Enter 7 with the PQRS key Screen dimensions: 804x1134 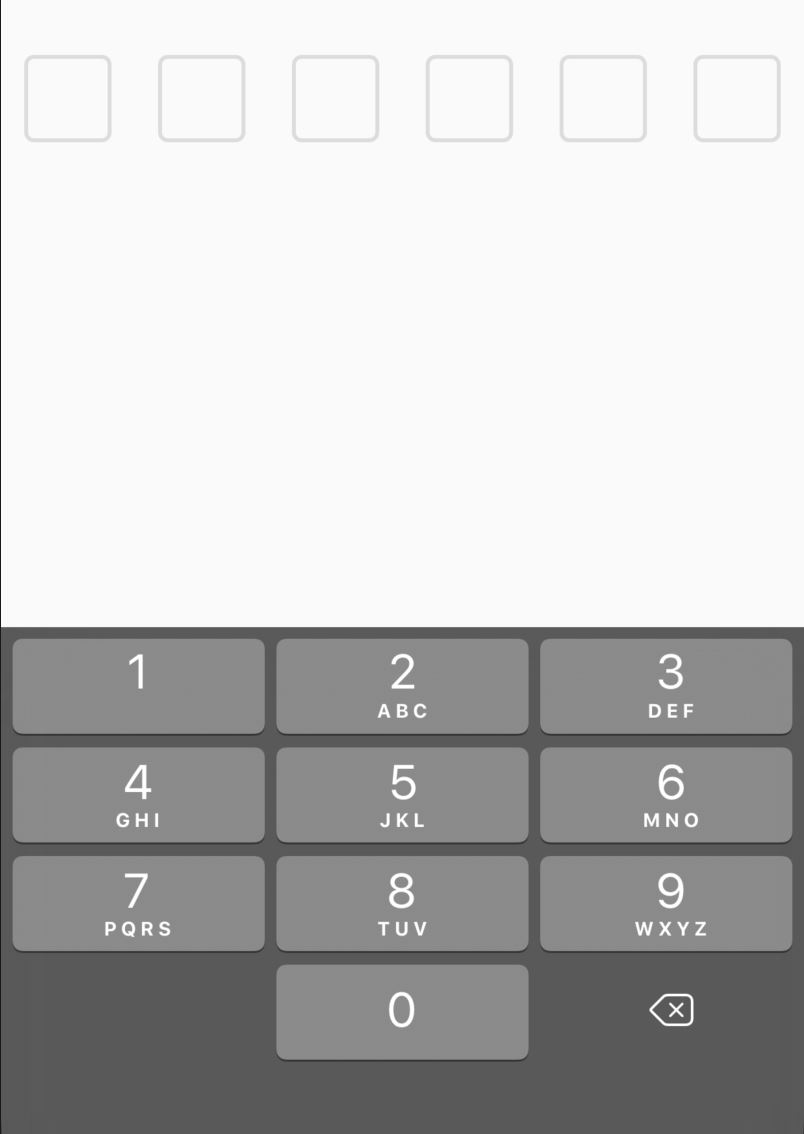pyautogui.click(x=138, y=903)
